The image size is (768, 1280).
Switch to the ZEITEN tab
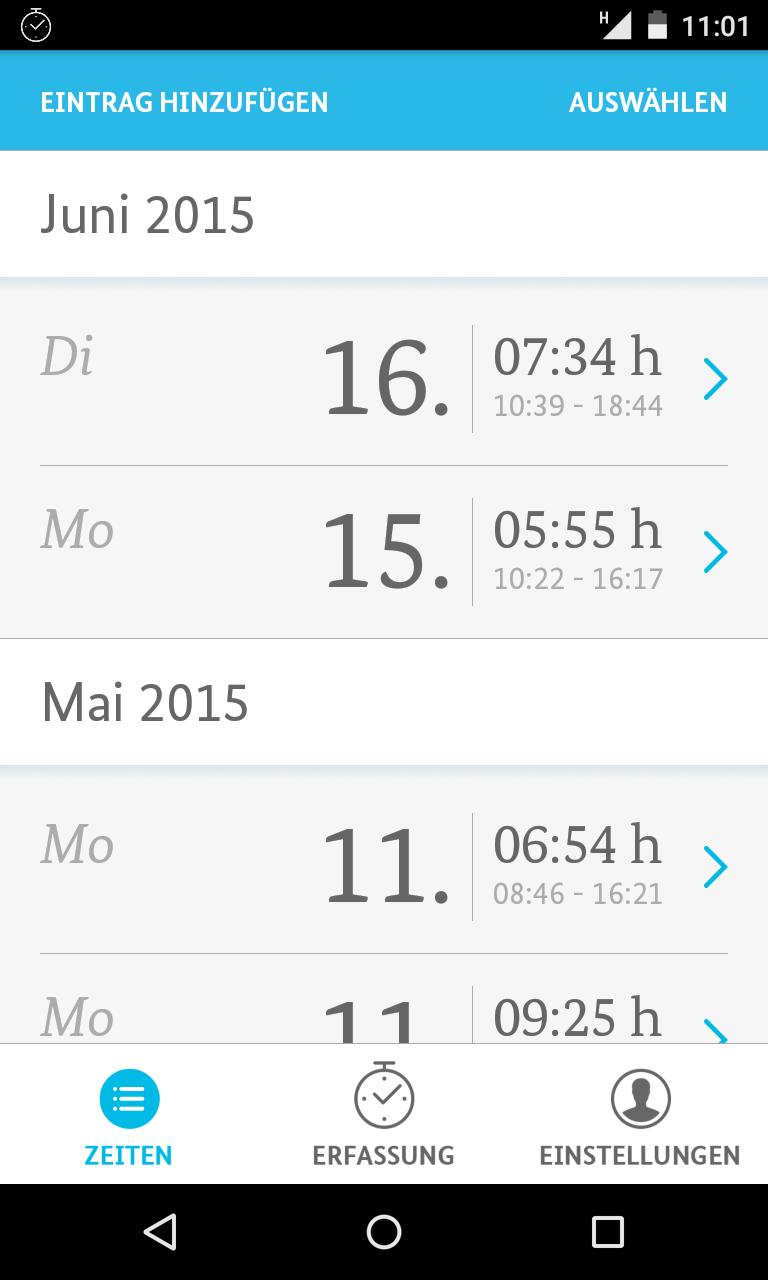[128, 1115]
